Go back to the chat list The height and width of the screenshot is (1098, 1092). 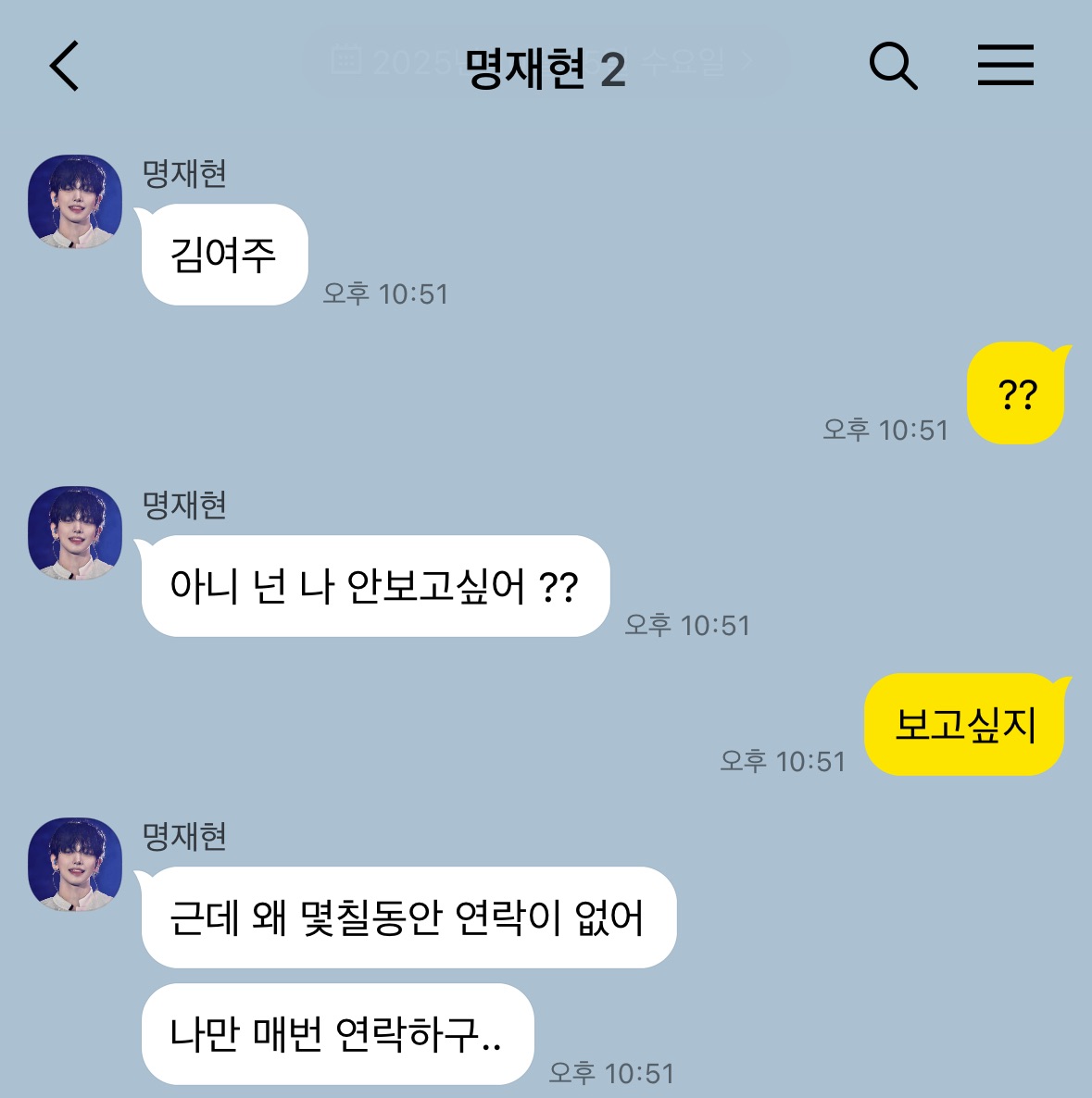[65, 67]
